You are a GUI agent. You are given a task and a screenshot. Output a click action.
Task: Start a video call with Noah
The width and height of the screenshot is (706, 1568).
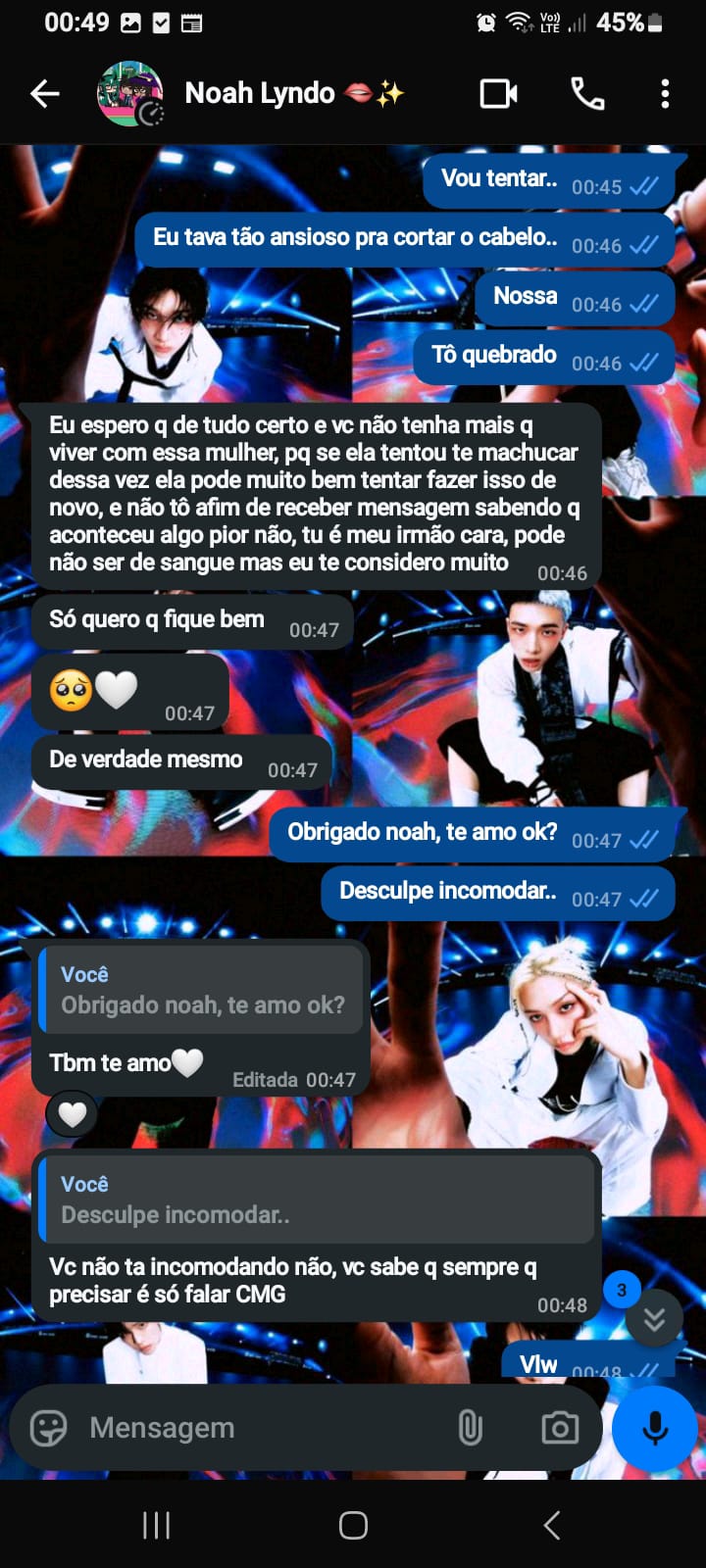point(498,94)
